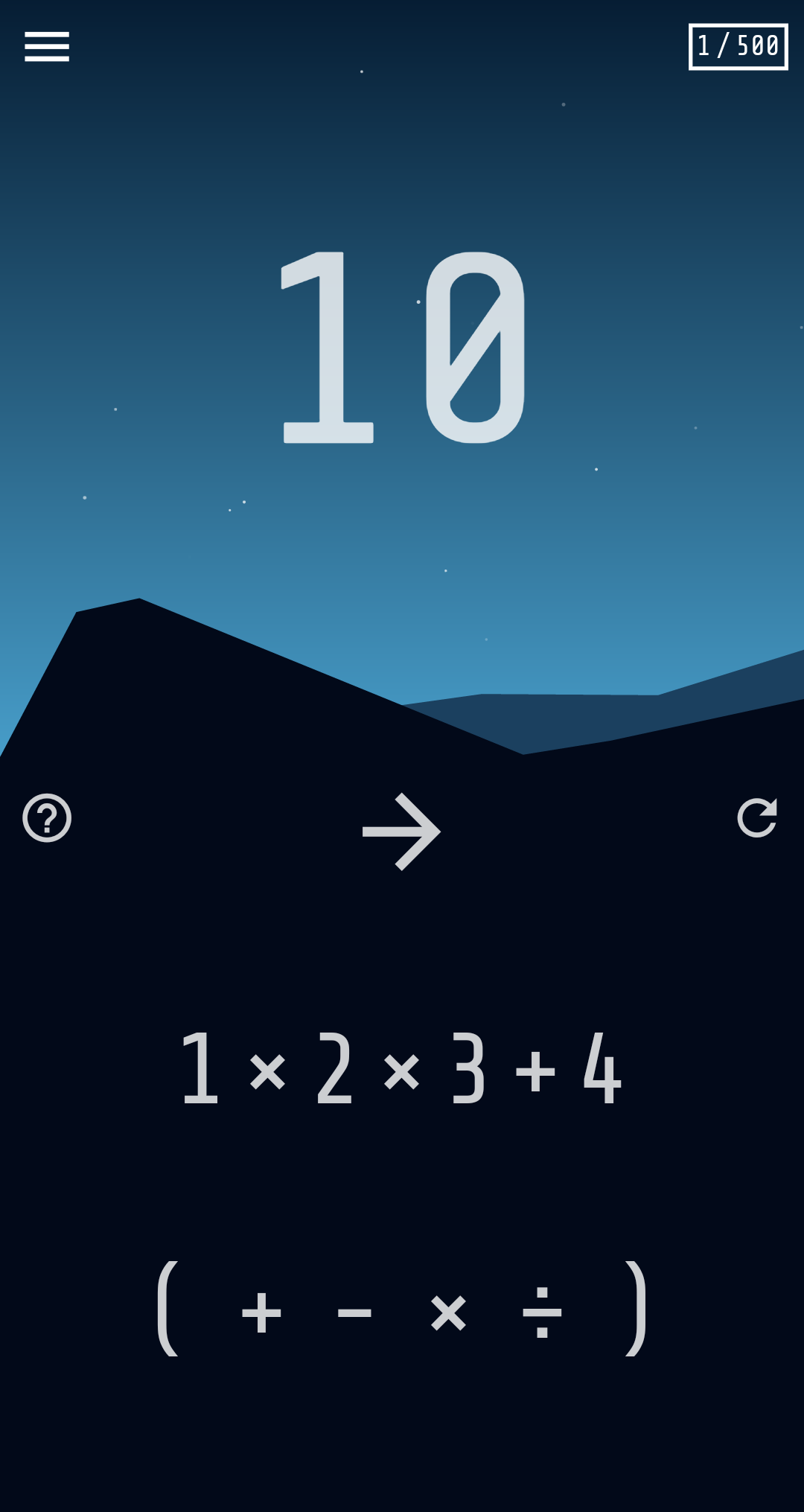This screenshot has width=804, height=1512.
Task: Tap the × between 2 and 3
Action: tap(402, 1071)
